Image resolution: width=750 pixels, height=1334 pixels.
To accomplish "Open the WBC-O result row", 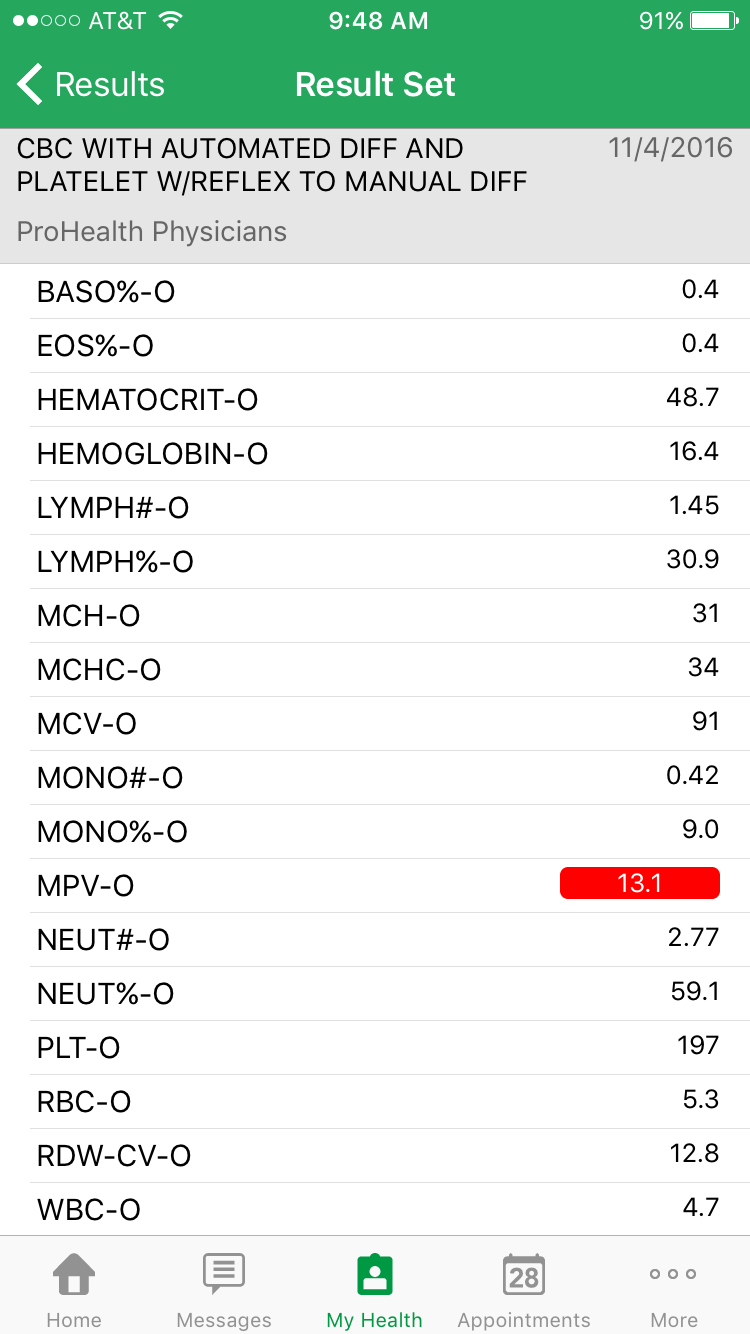I will 375,1209.
